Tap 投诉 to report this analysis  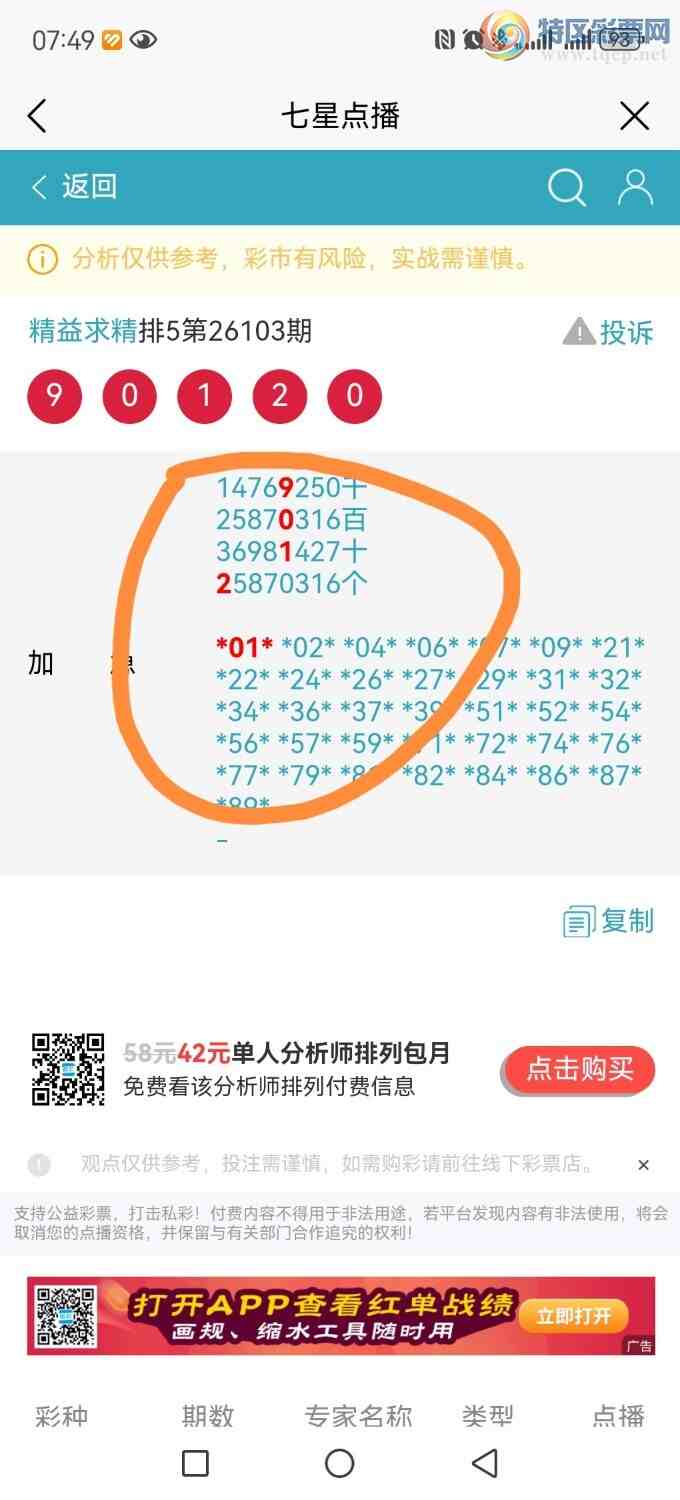point(609,332)
